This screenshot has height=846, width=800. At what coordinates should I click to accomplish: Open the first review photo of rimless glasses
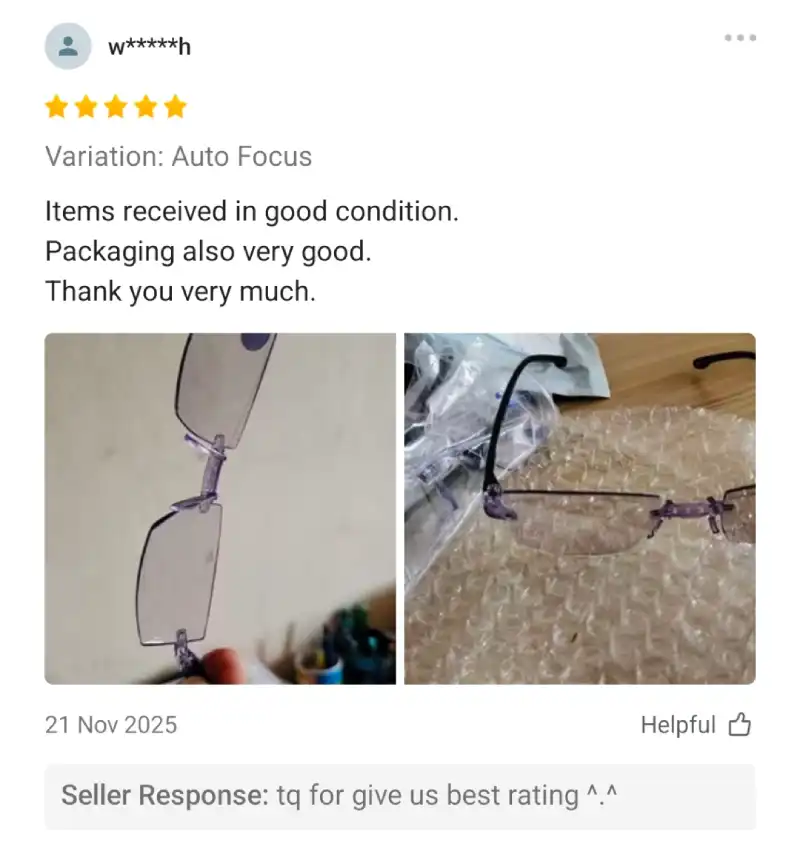tap(220, 508)
